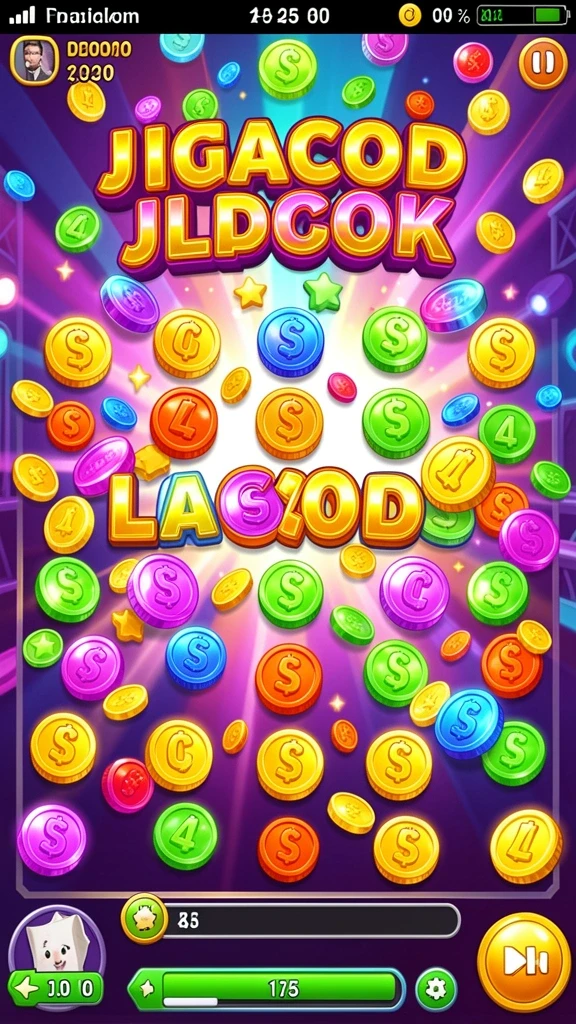This screenshot has height=1024, width=576.
Task: Open the green gear settings
Action: point(436,989)
